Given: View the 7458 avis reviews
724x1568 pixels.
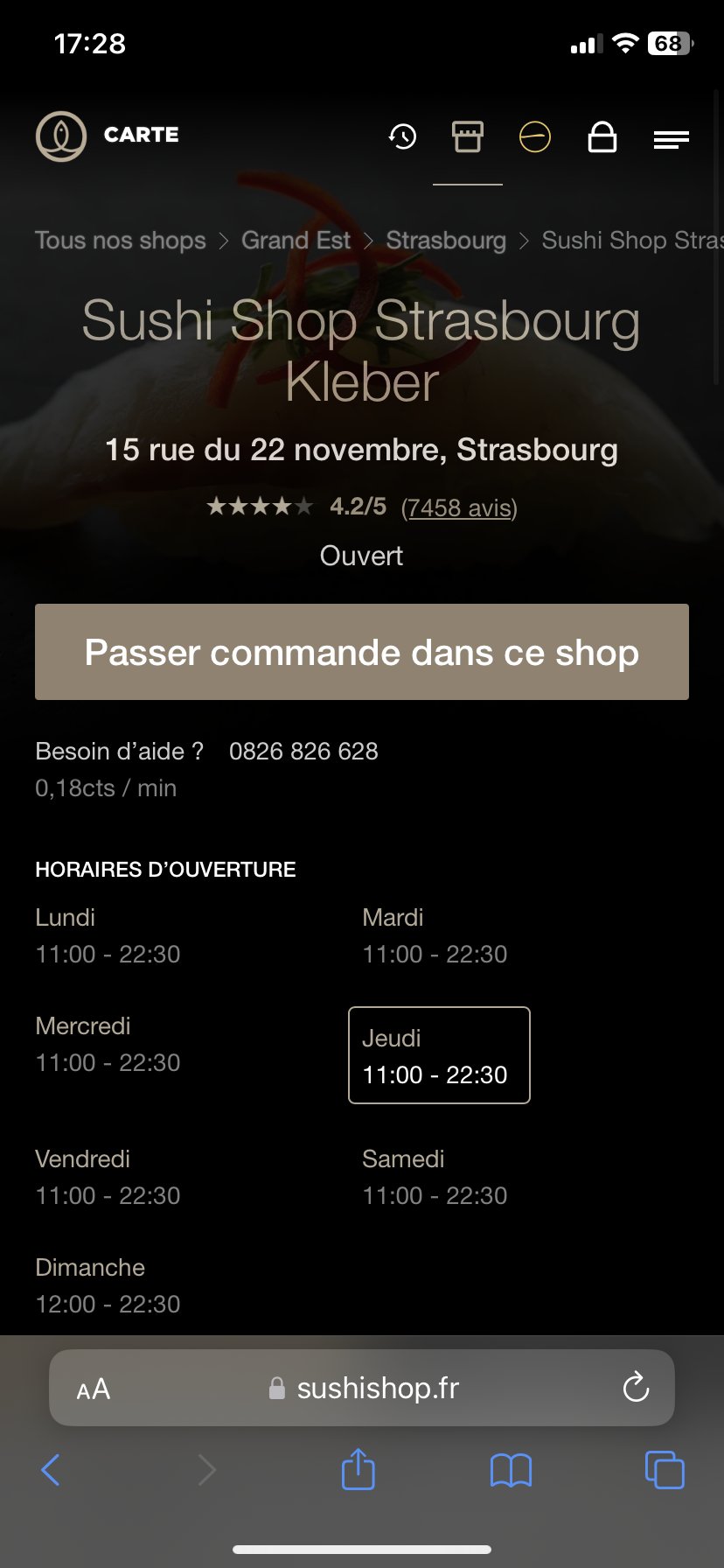Looking at the screenshot, I should (x=459, y=507).
